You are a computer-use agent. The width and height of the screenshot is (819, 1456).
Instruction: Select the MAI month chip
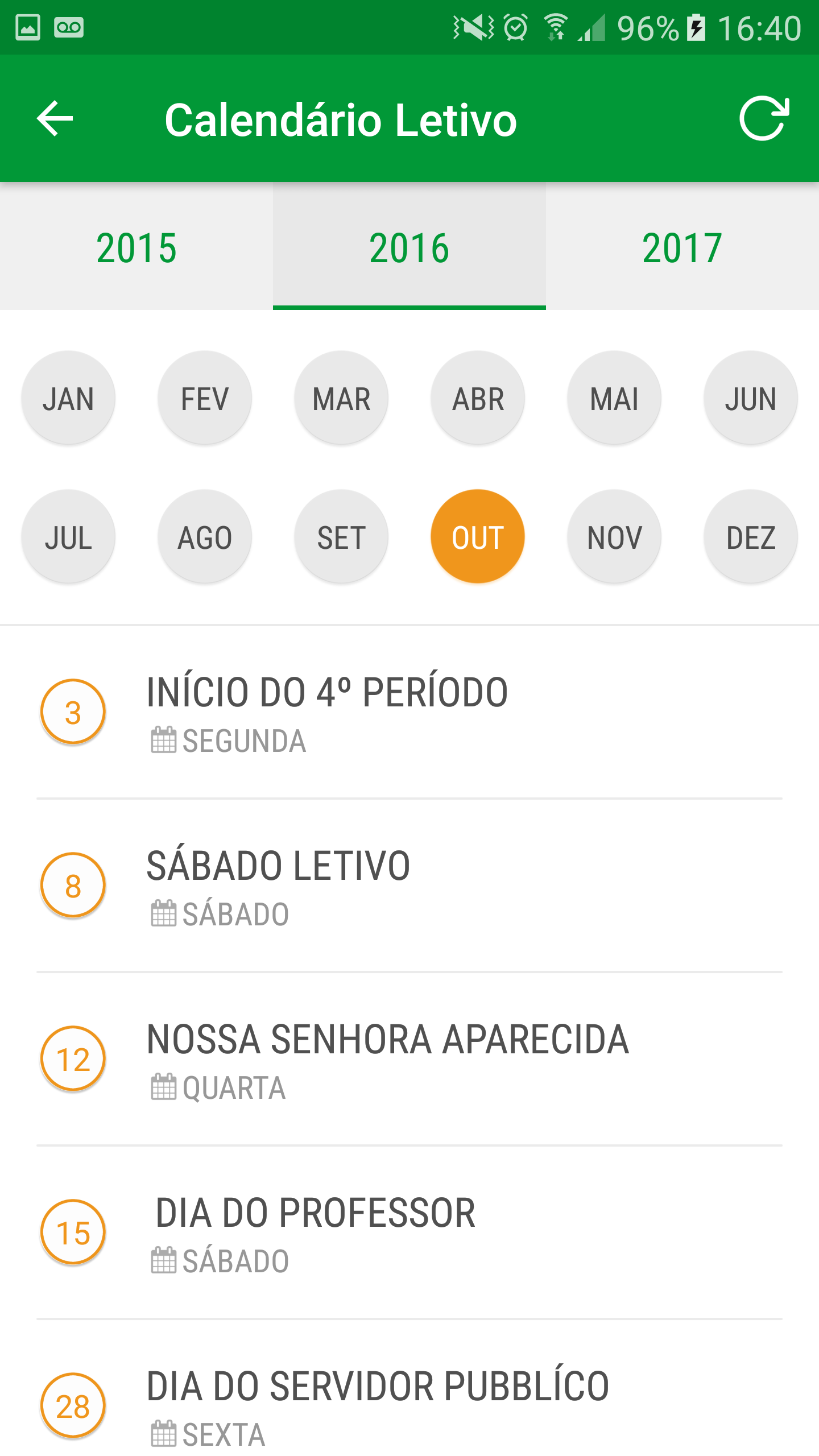coord(614,398)
